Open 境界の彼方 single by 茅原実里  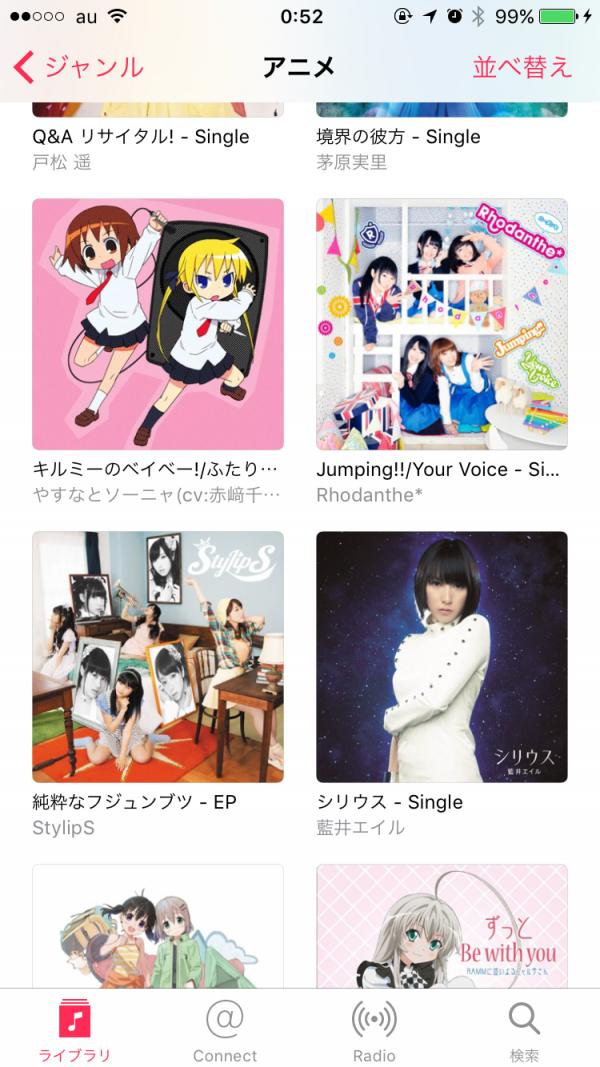click(398, 137)
